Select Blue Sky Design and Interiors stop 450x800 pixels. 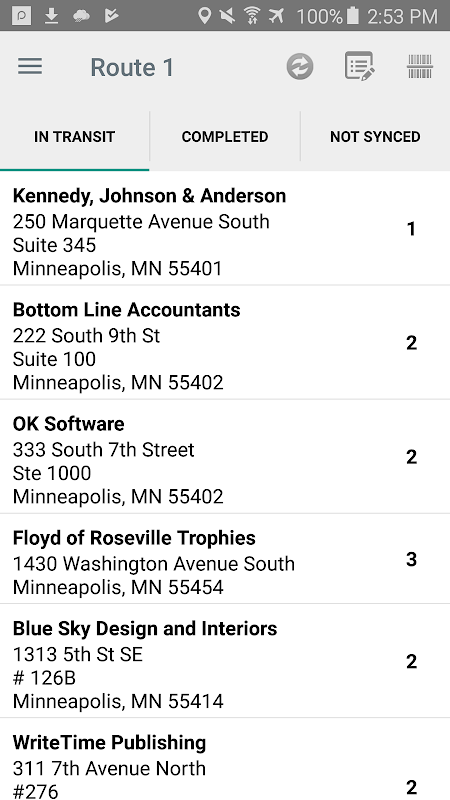[x=225, y=662]
